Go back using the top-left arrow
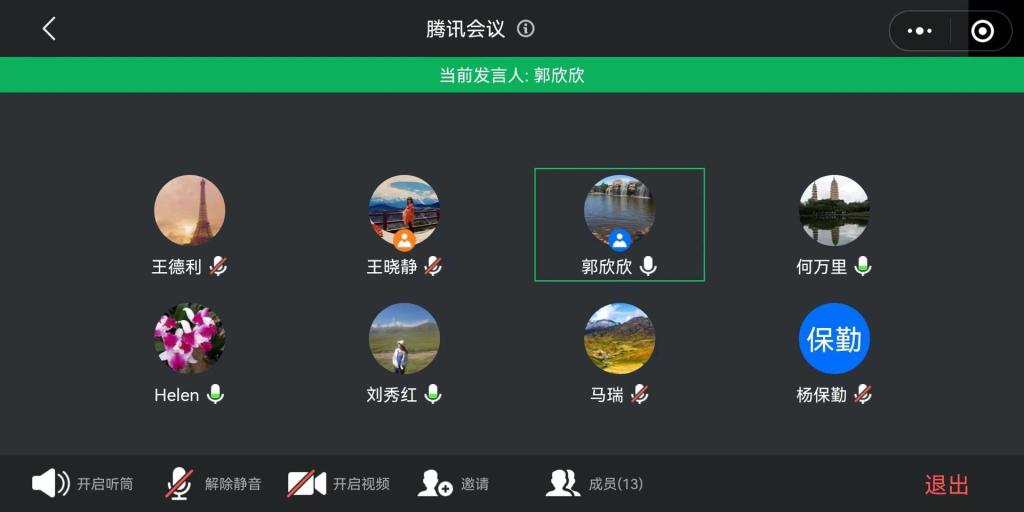The width and height of the screenshot is (1024, 512). [49, 29]
